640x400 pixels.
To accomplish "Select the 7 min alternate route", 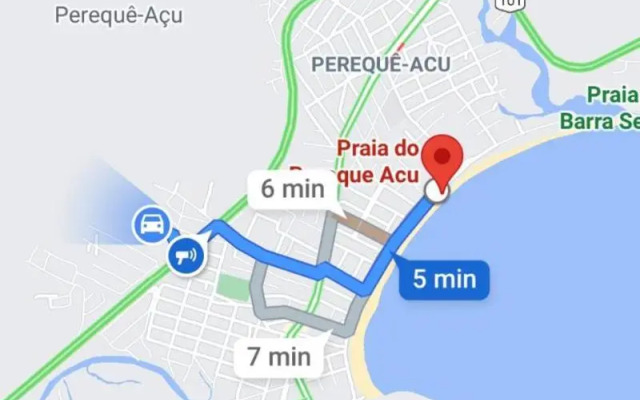I will (279, 355).
